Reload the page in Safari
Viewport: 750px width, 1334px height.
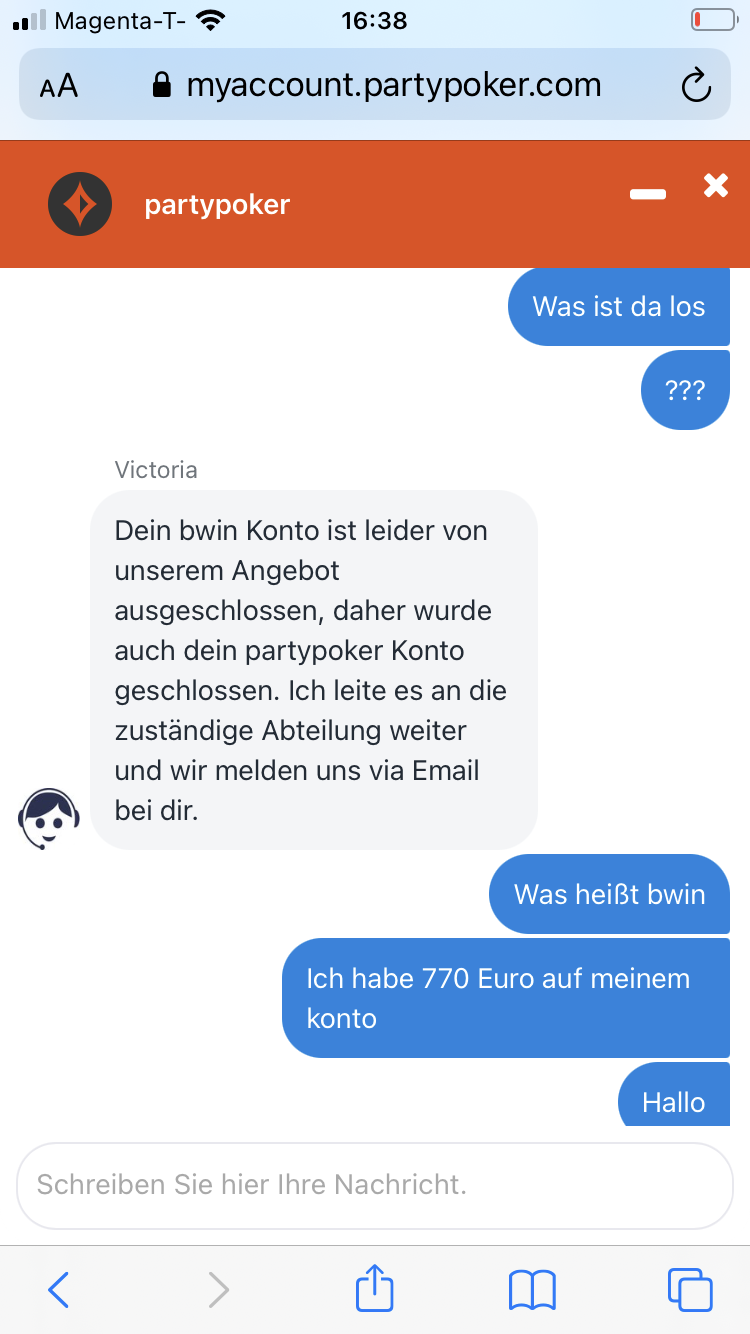[695, 86]
